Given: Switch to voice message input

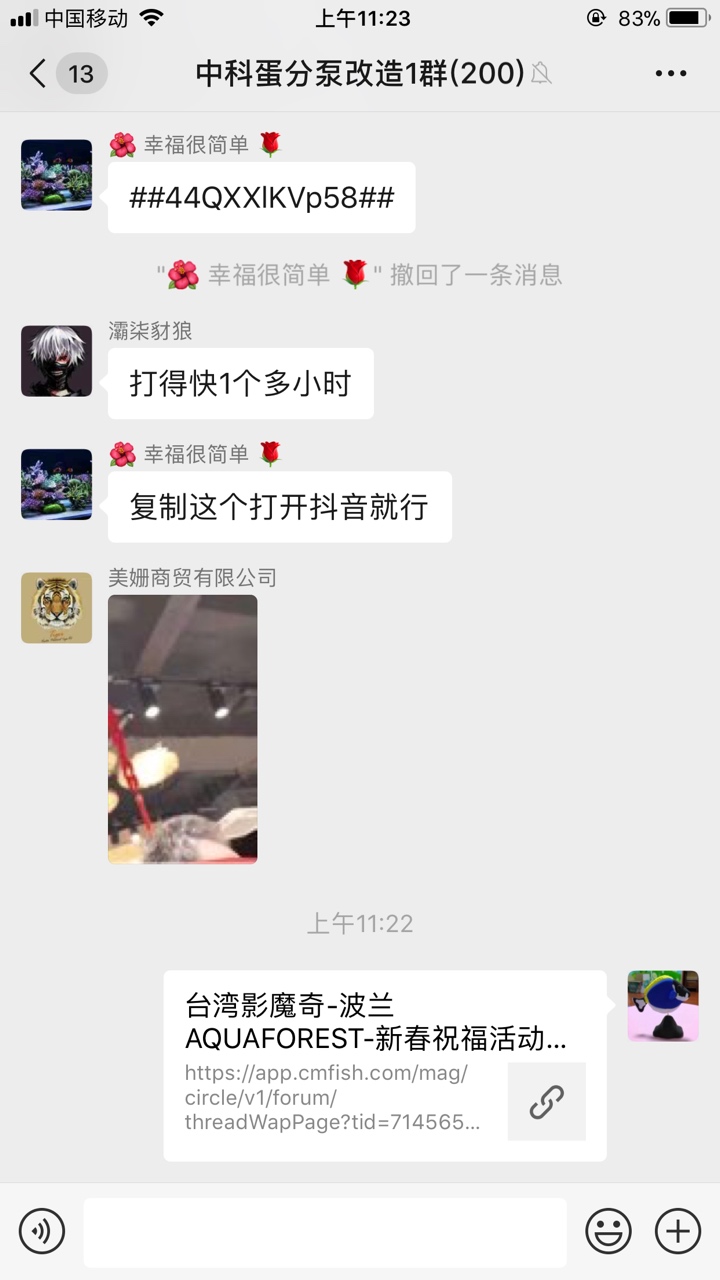Looking at the screenshot, I should point(42,1231).
